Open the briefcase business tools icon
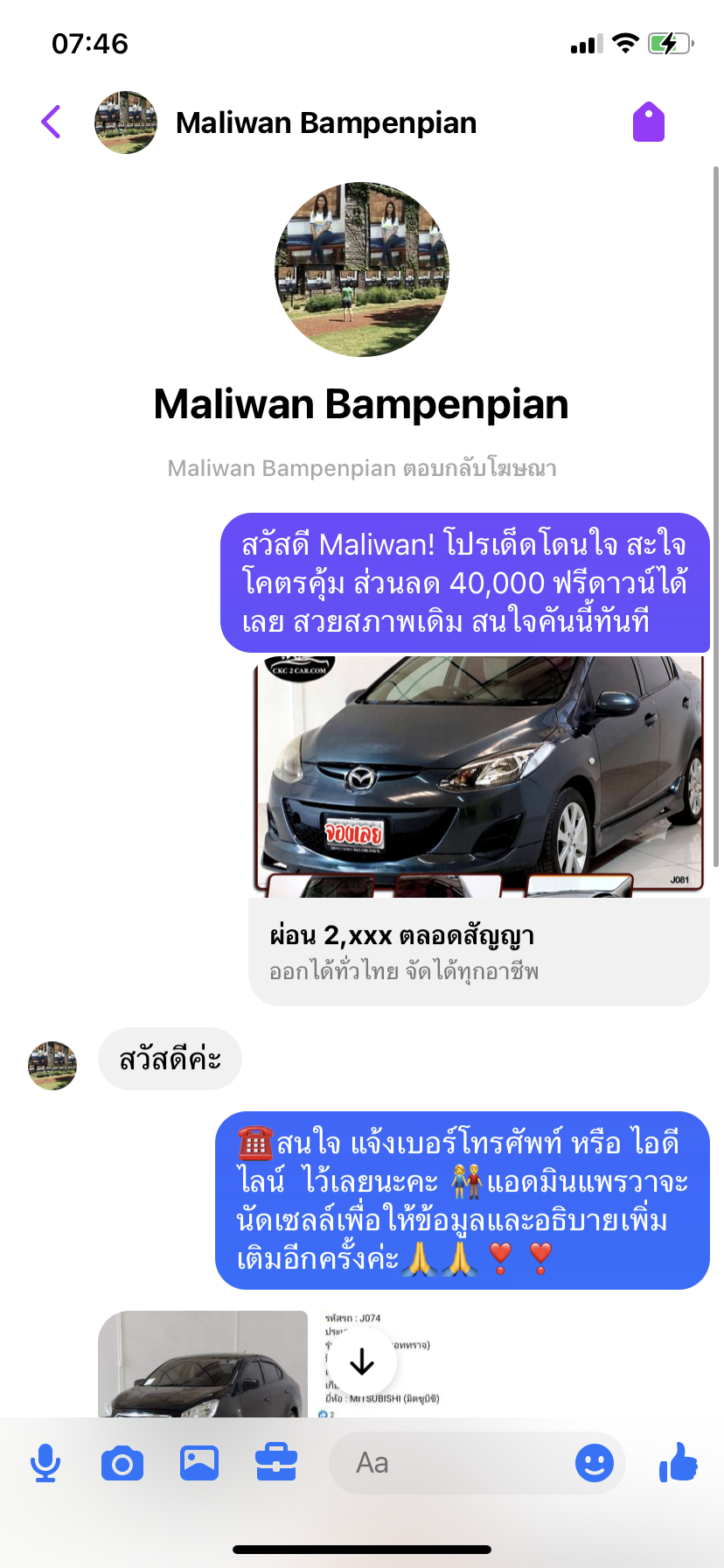 click(x=276, y=1463)
